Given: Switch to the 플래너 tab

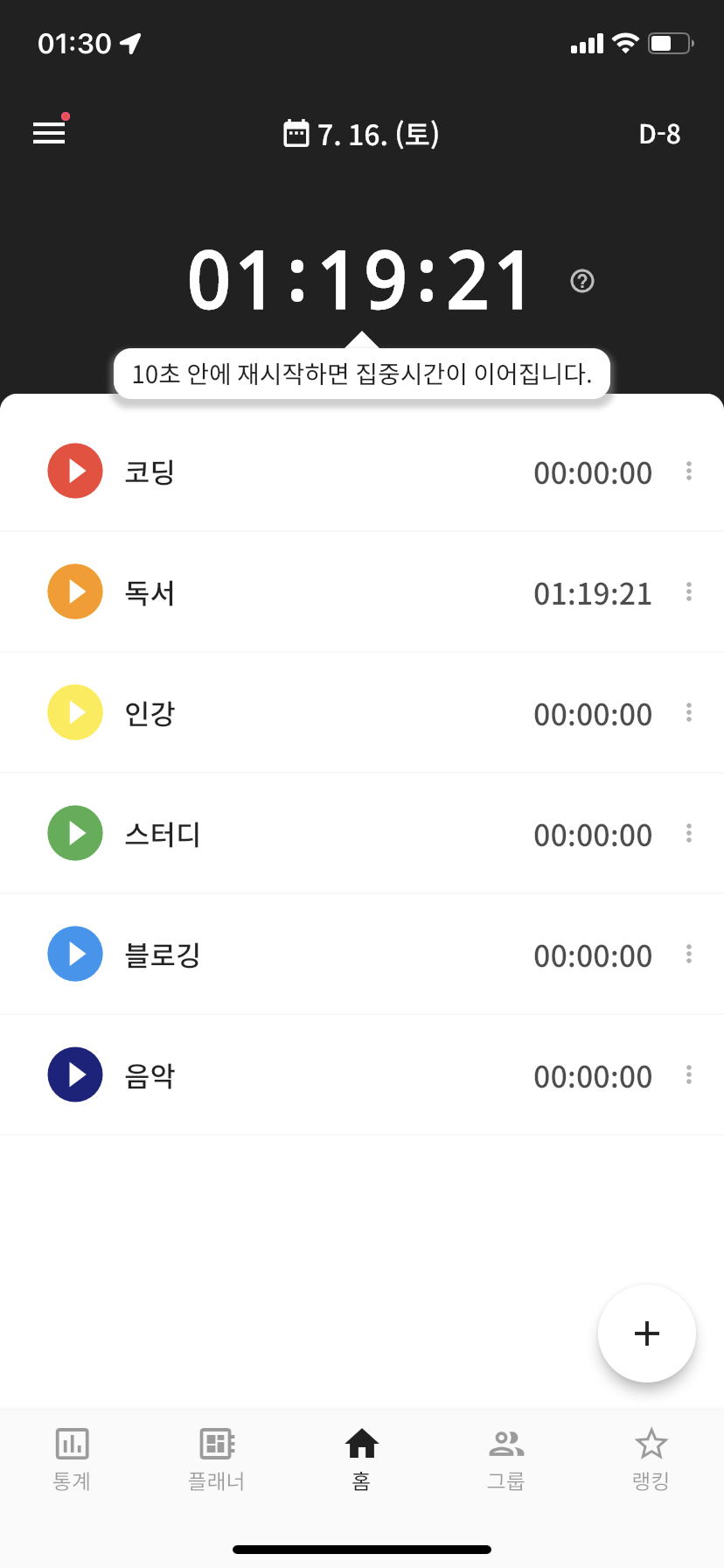Looking at the screenshot, I should point(217,1459).
